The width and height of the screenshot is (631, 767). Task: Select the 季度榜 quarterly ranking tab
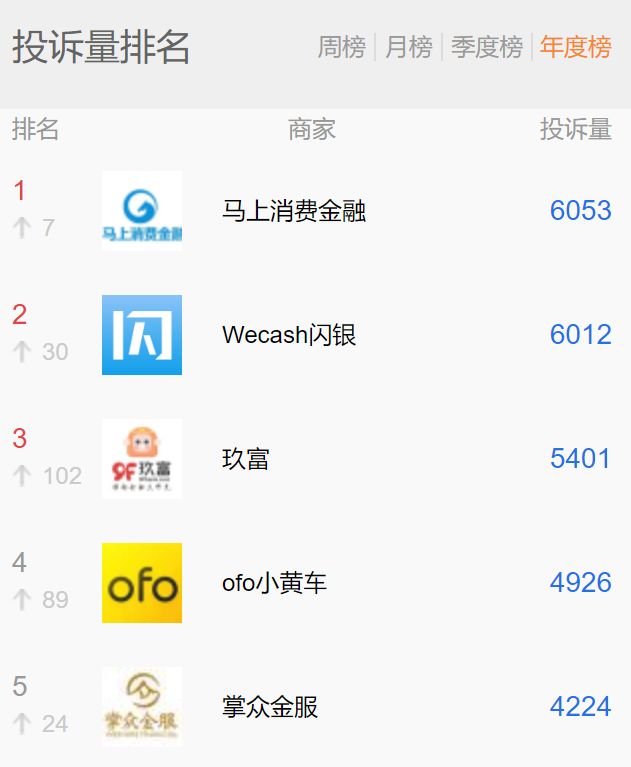487,47
